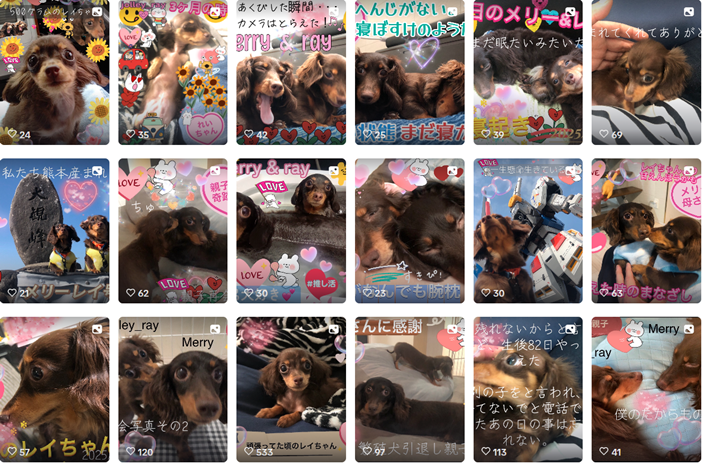
Task: View the video with 63 likes
Action: 646,230
